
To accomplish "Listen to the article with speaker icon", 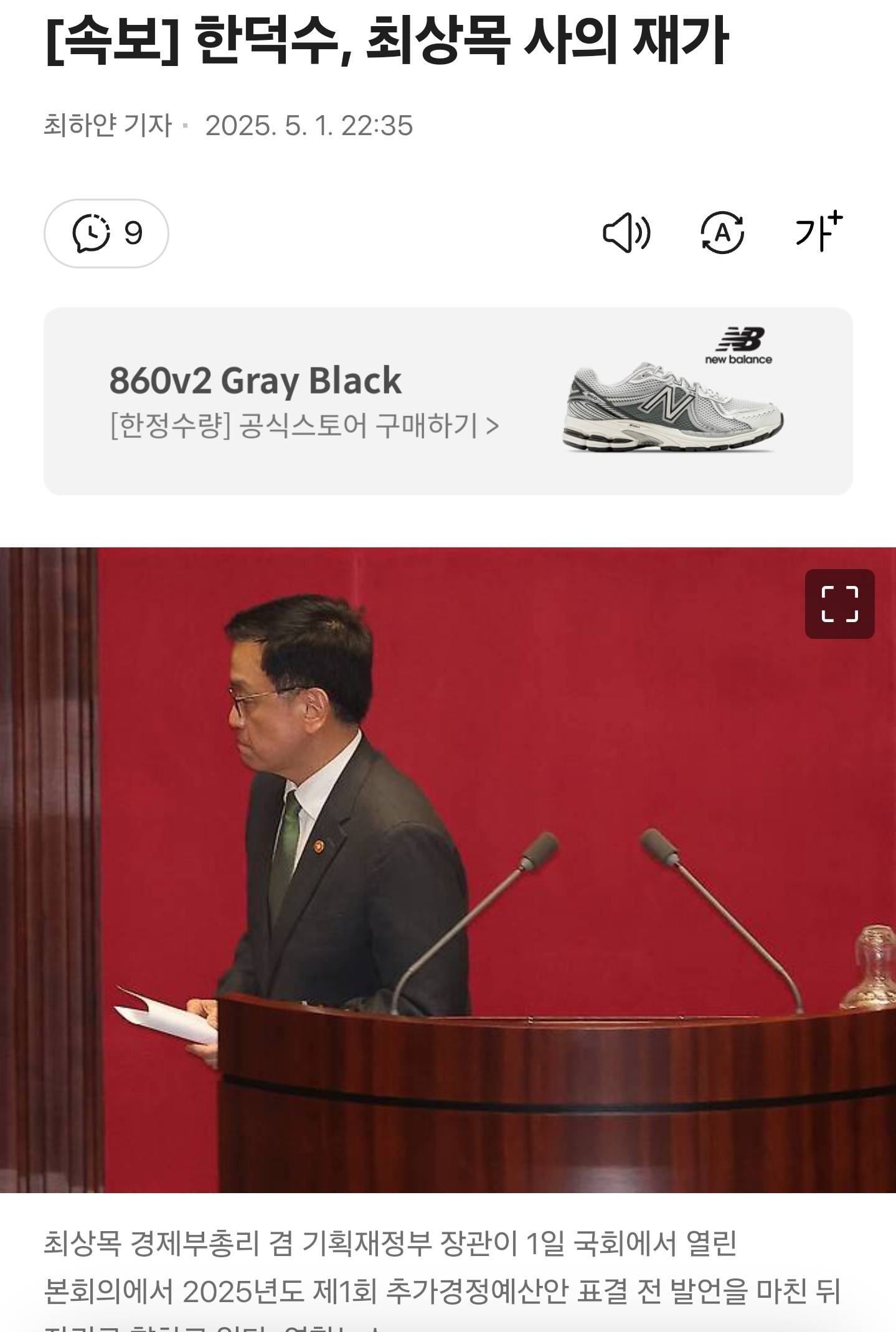I will point(626,234).
